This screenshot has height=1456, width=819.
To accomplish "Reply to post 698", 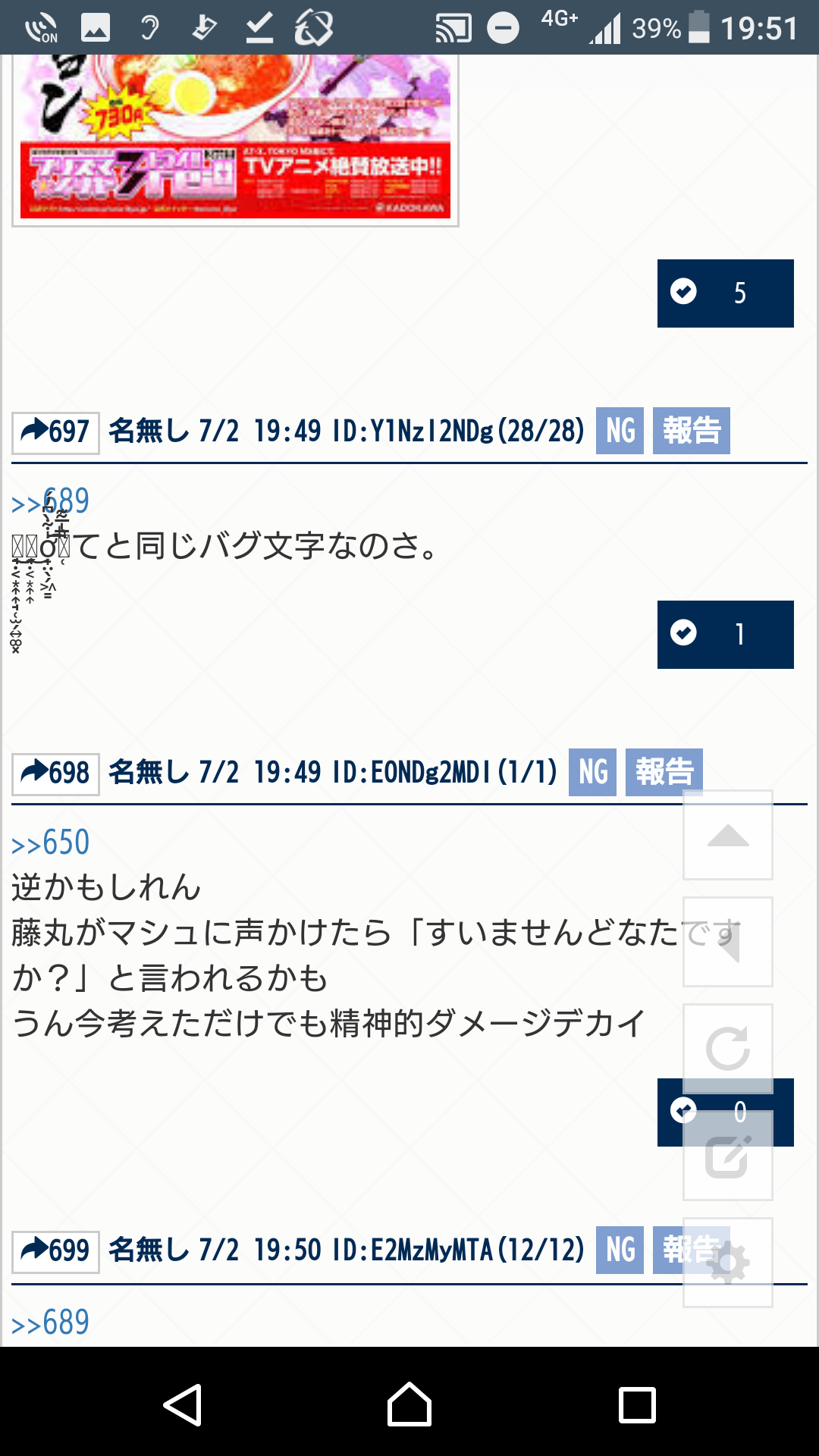I will click(x=55, y=773).
